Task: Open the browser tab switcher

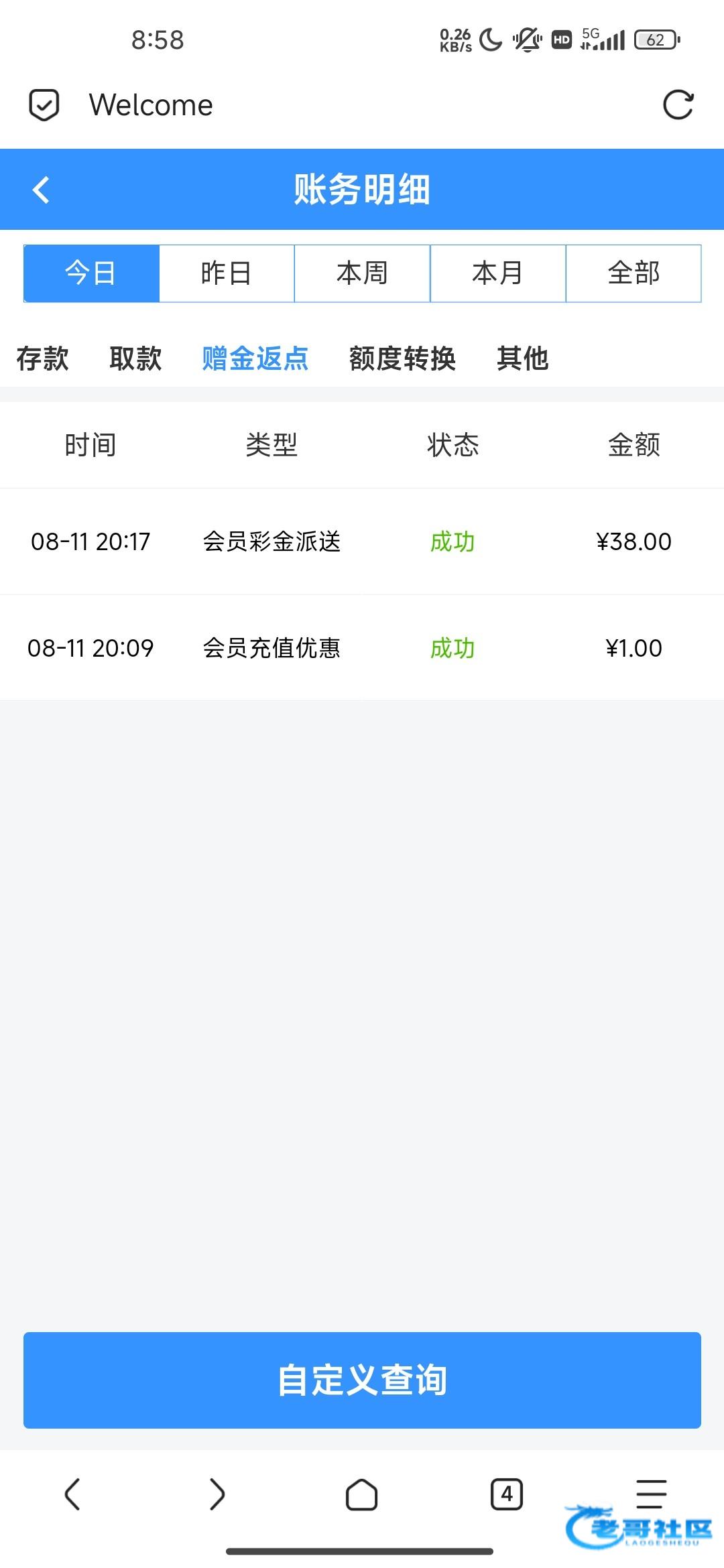Action: tap(507, 1494)
